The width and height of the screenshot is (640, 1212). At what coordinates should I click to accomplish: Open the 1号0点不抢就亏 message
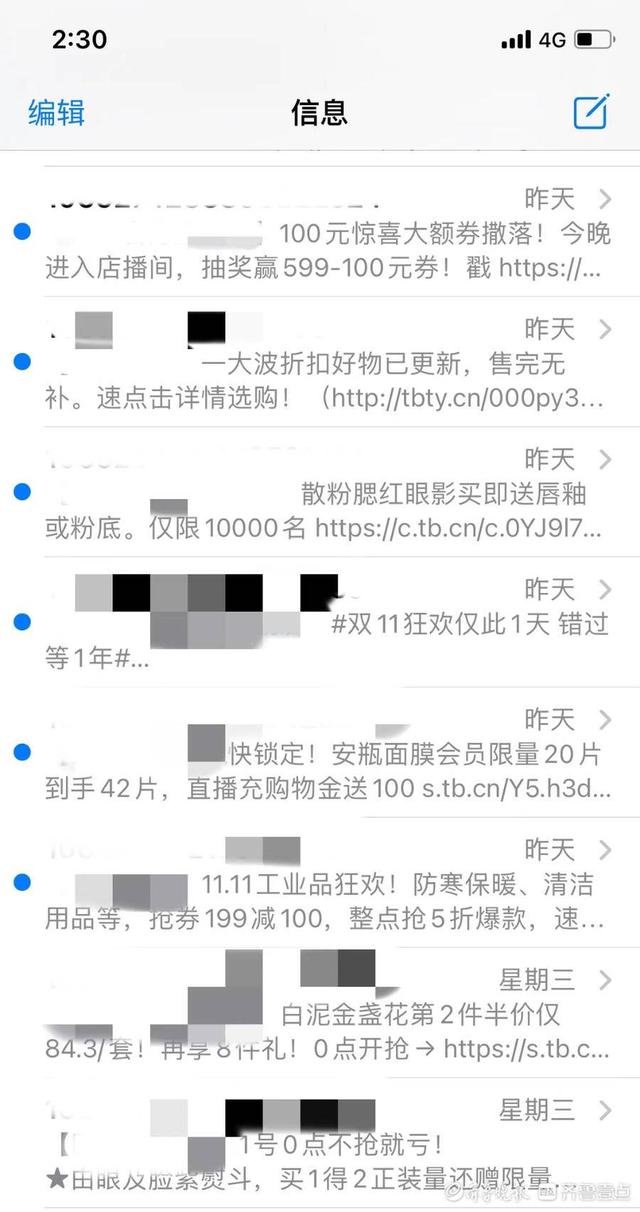pos(320,1142)
